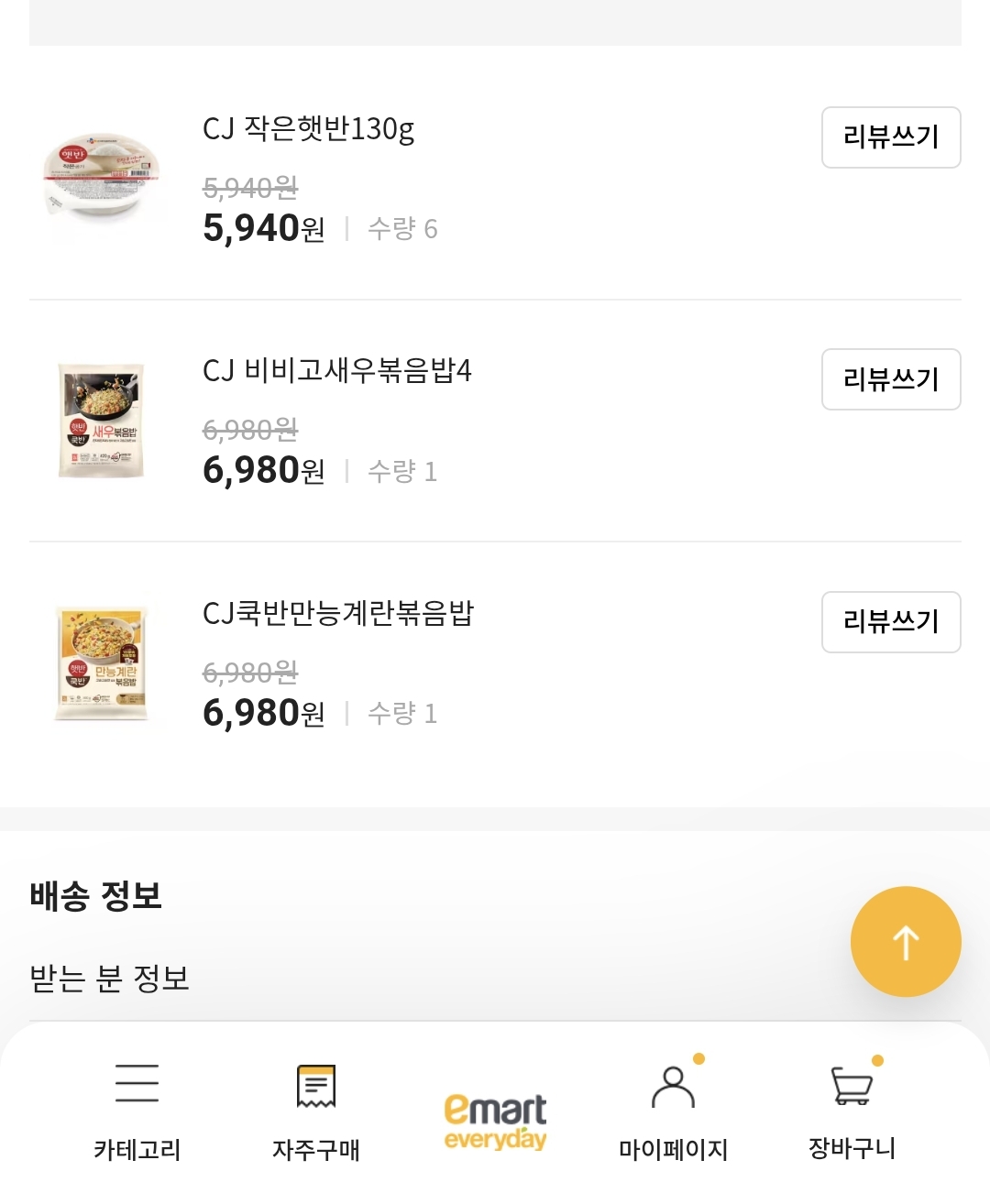This screenshot has height=1204, width=990.
Task: Expand the 받는 분 정보 section
Action: point(107,978)
